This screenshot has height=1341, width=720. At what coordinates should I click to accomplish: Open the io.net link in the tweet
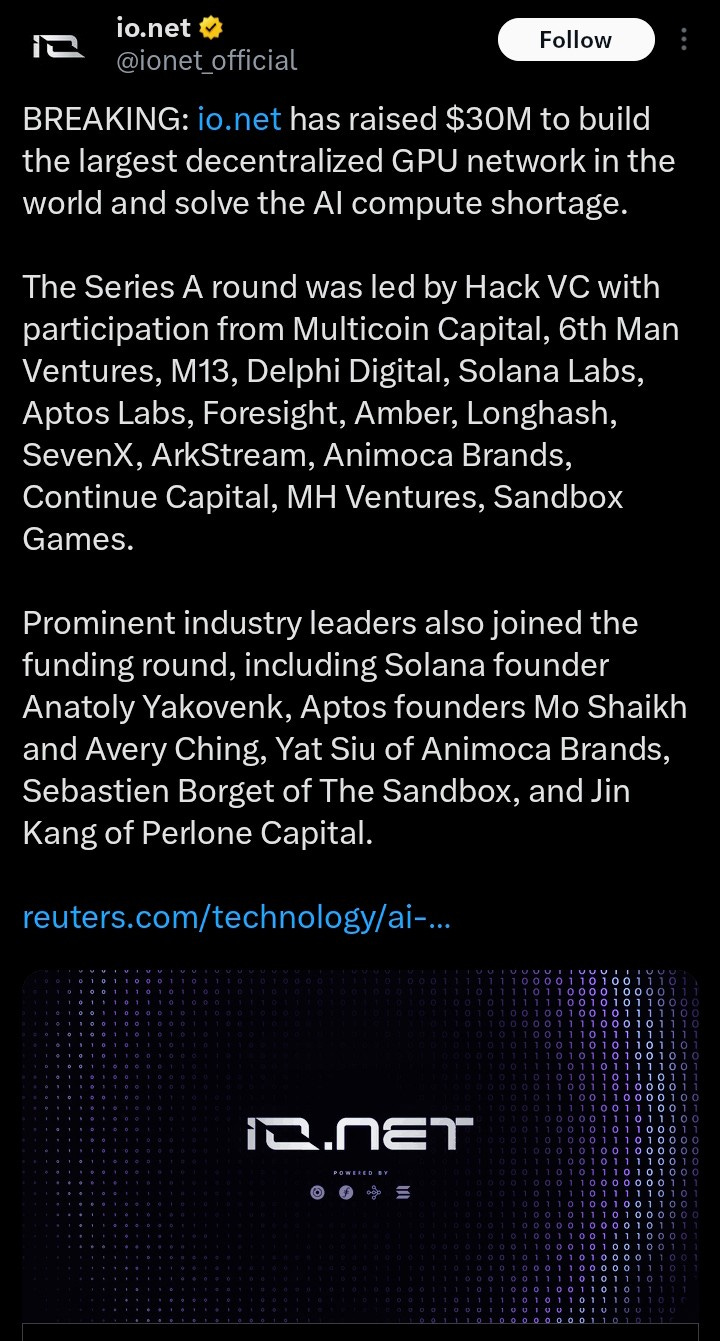pyautogui.click(x=239, y=119)
